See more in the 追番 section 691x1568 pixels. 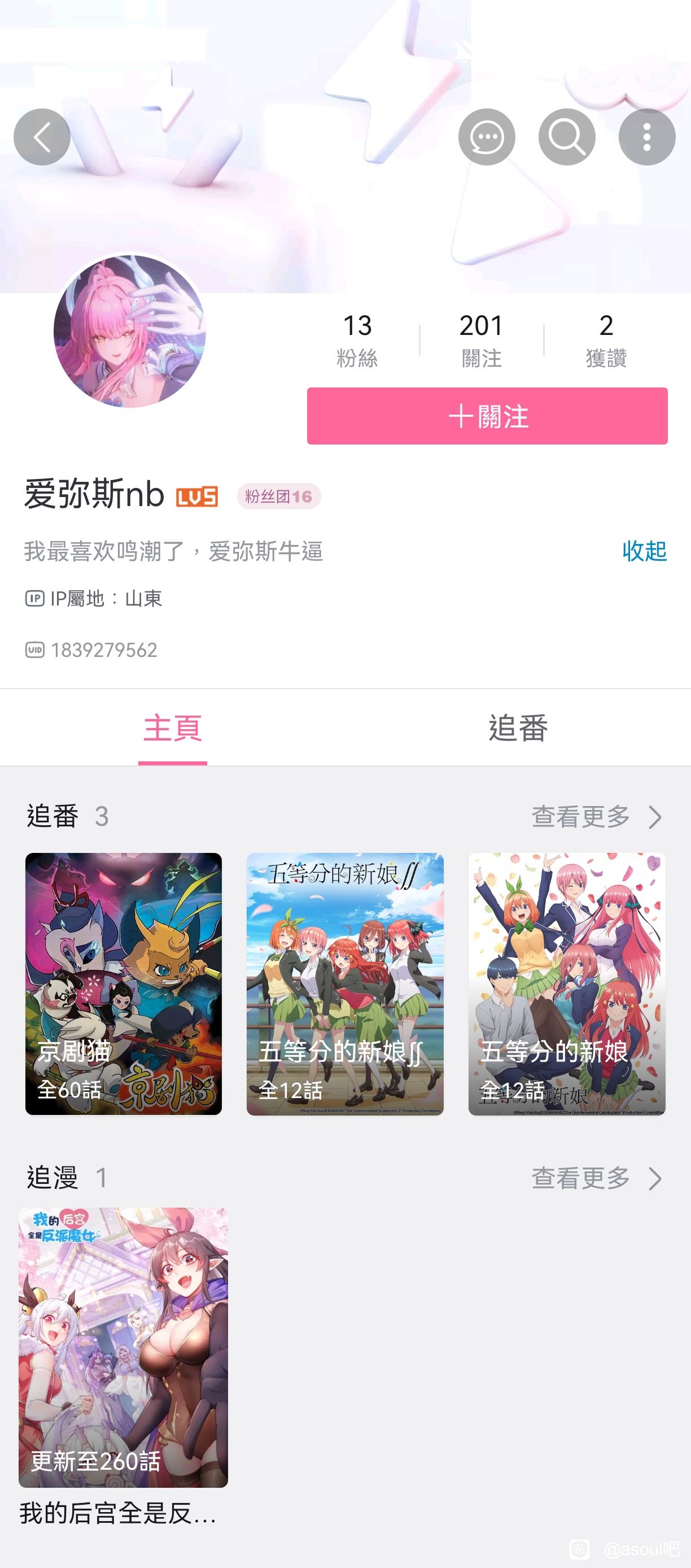click(596, 817)
